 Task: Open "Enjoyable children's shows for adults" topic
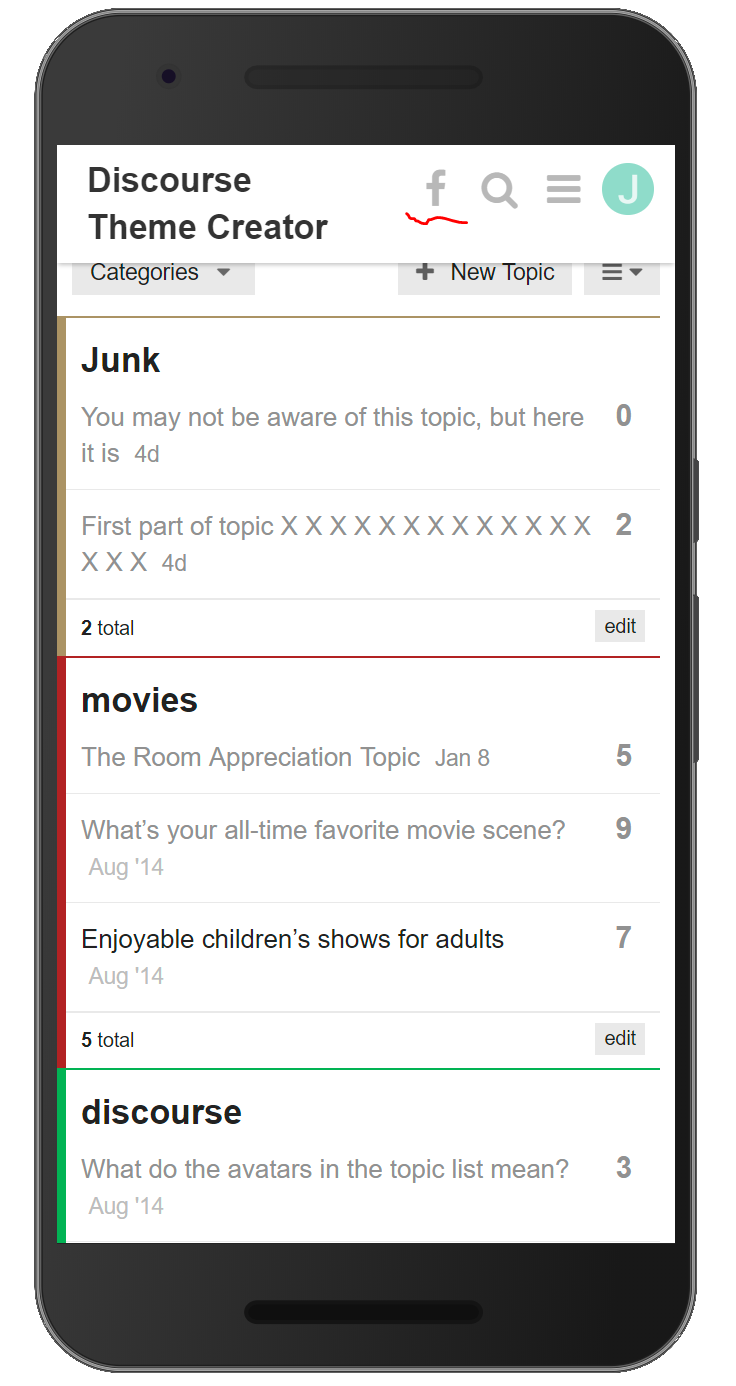[292, 939]
